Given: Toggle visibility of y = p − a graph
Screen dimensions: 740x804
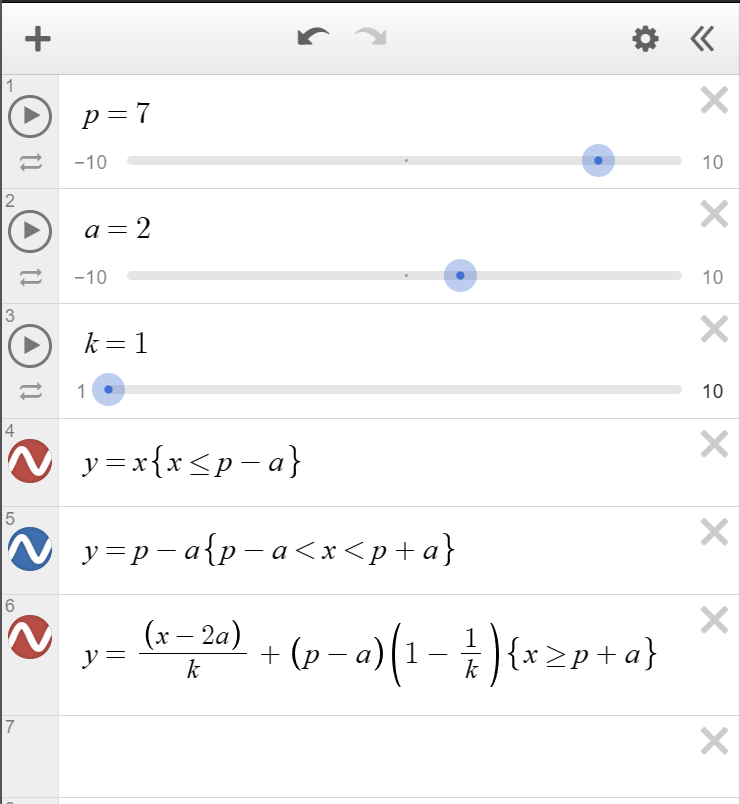Looking at the screenshot, I should coord(30,550).
